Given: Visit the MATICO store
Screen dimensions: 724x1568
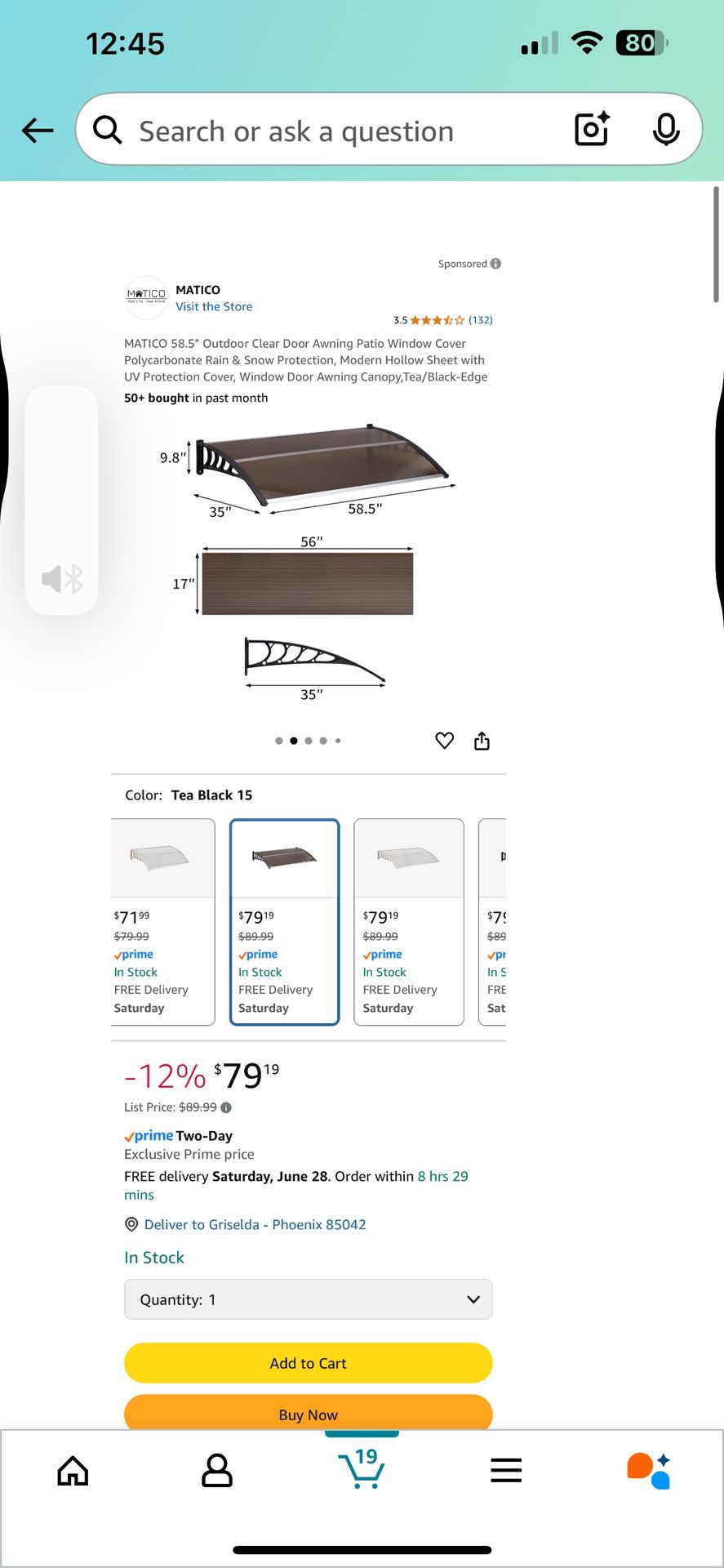Looking at the screenshot, I should coord(214,307).
